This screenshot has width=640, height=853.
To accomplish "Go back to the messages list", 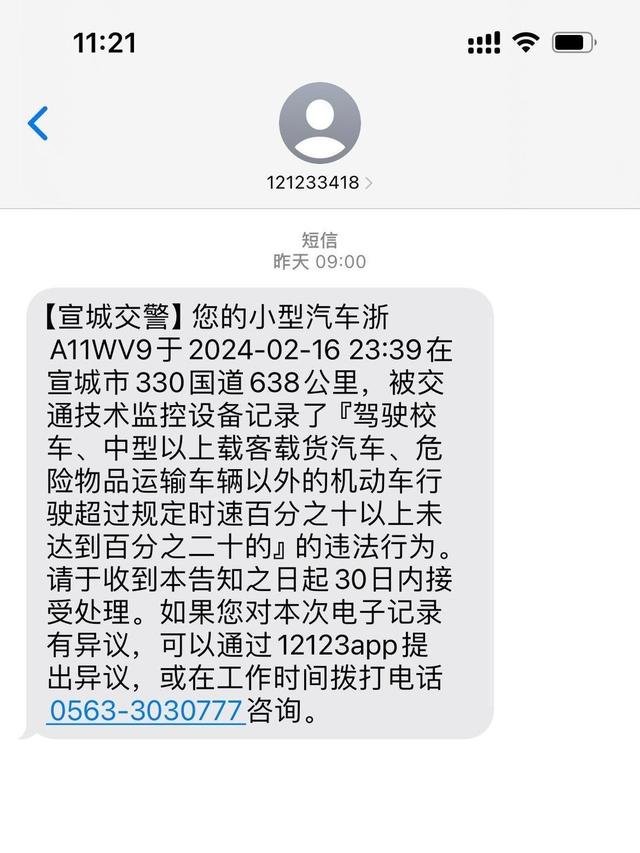I will pyautogui.click(x=38, y=124).
